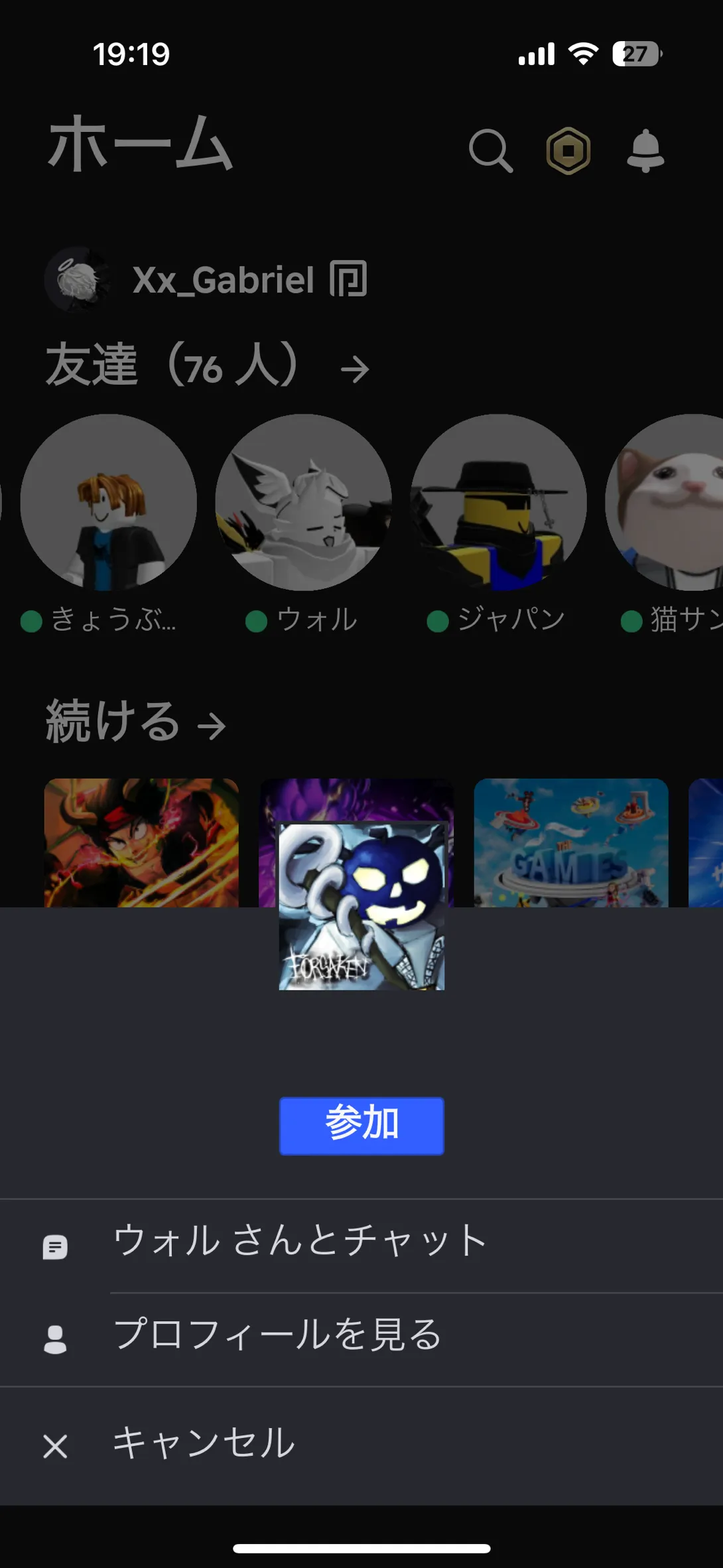This screenshot has height=1568, width=723.
Task: Tap the blue 参加 join button
Action: (x=361, y=1126)
